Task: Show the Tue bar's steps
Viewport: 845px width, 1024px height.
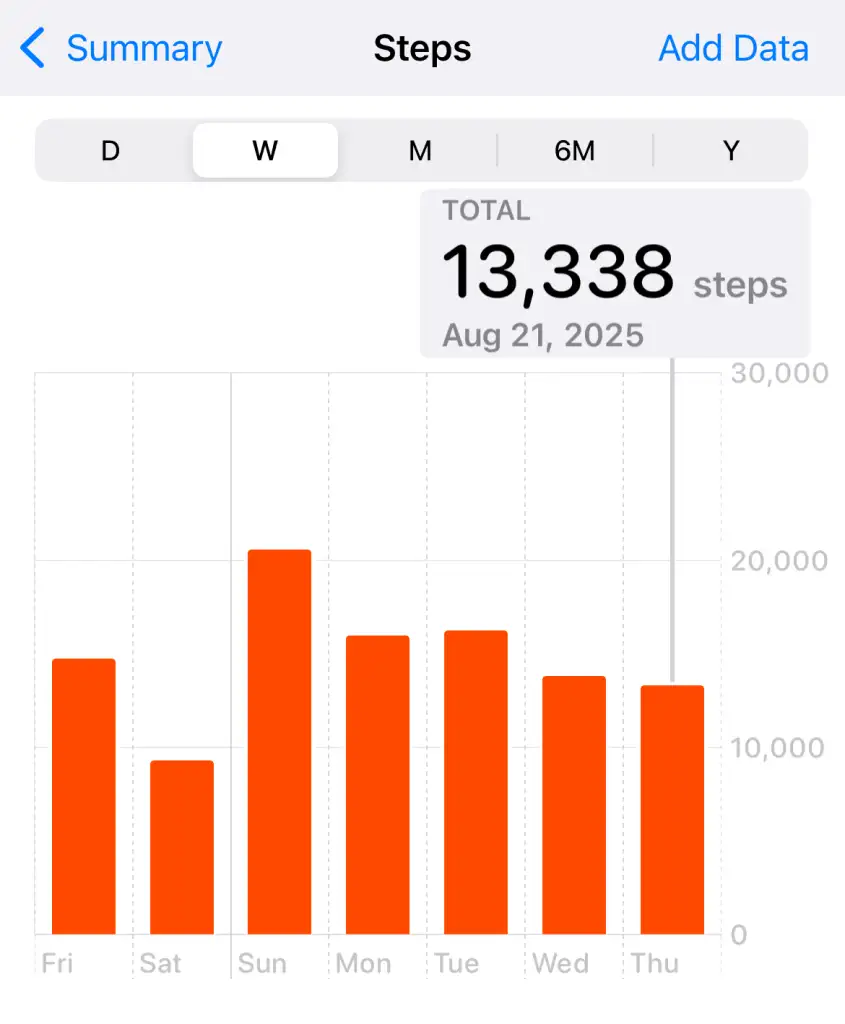Action: [476, 782]
